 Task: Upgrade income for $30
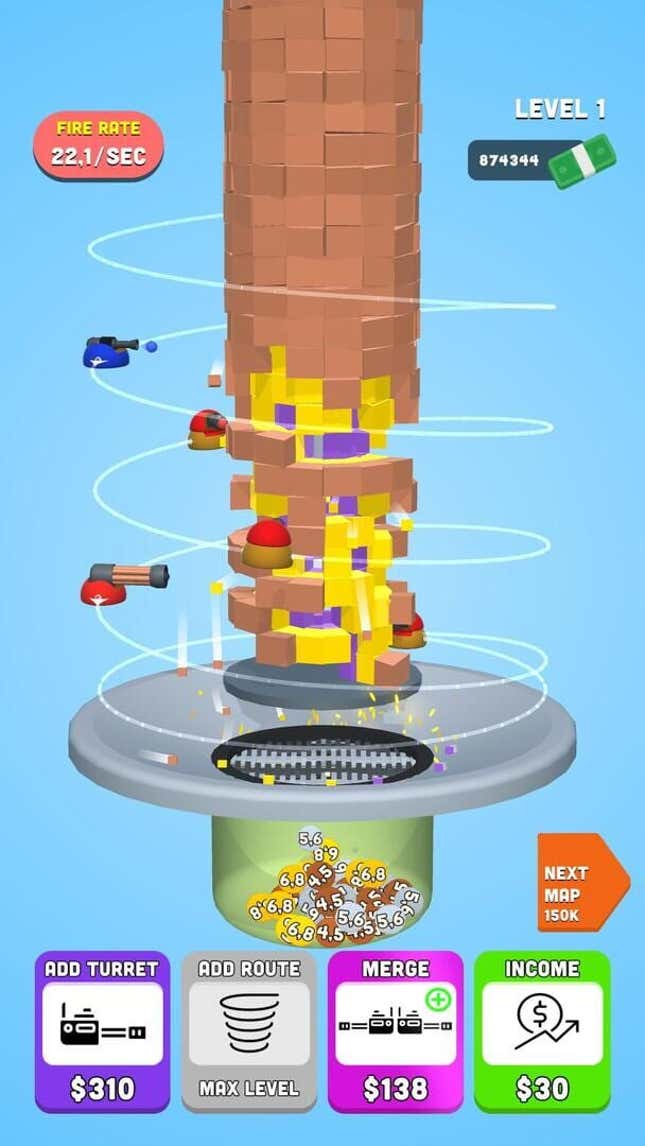541,1030
